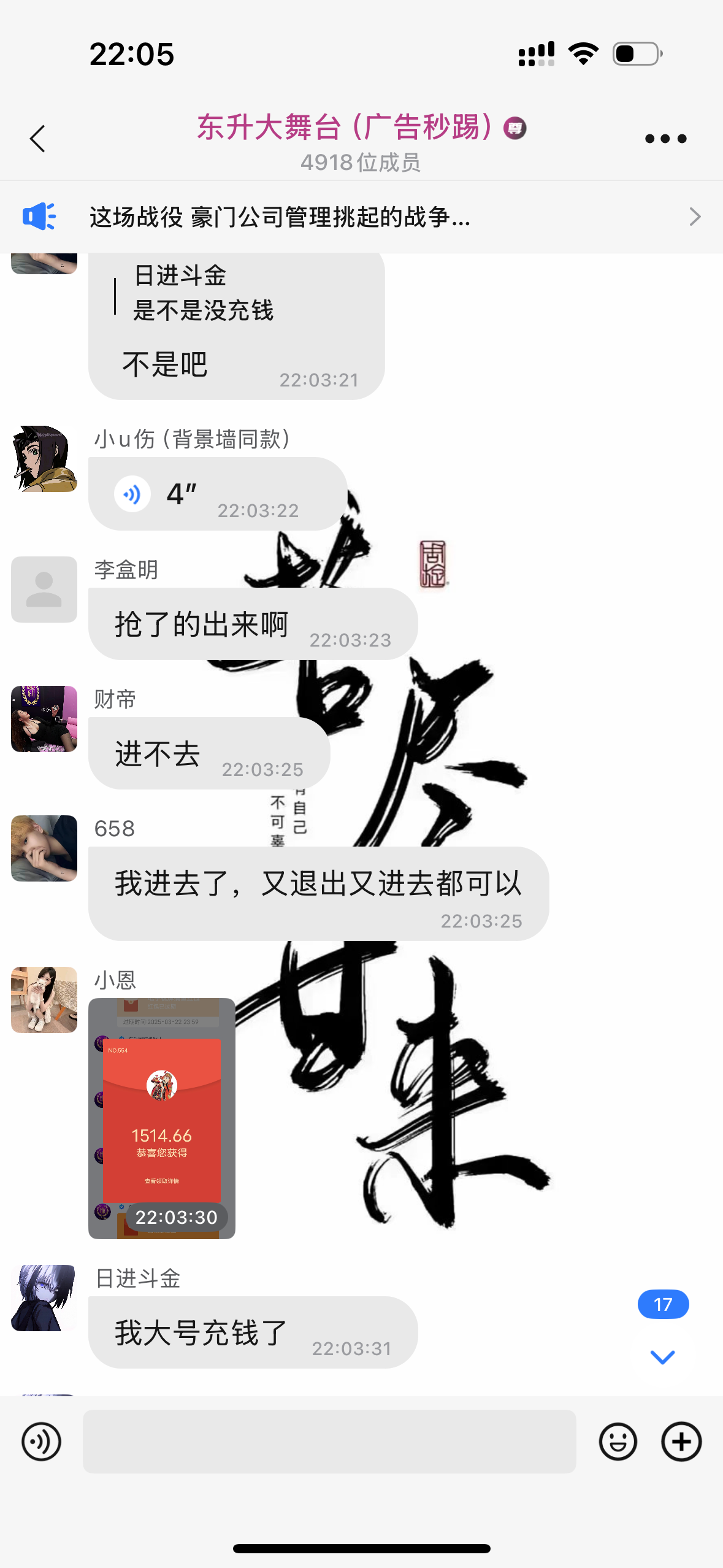
Task: Open the three-dot group options menu
Action: click(x=665, y=139)
